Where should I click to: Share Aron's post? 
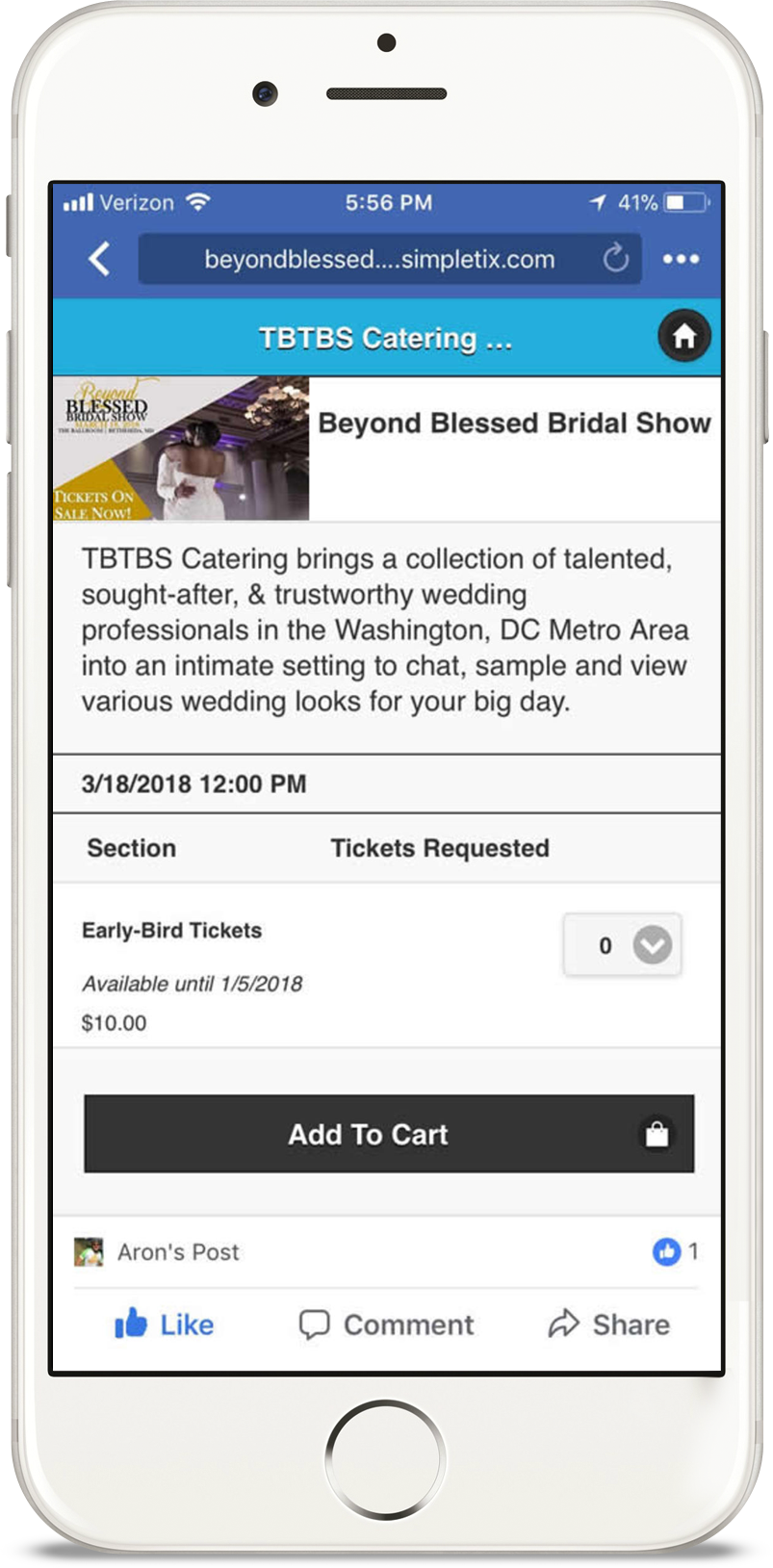pyautogui.click(x=608, y=1325)
